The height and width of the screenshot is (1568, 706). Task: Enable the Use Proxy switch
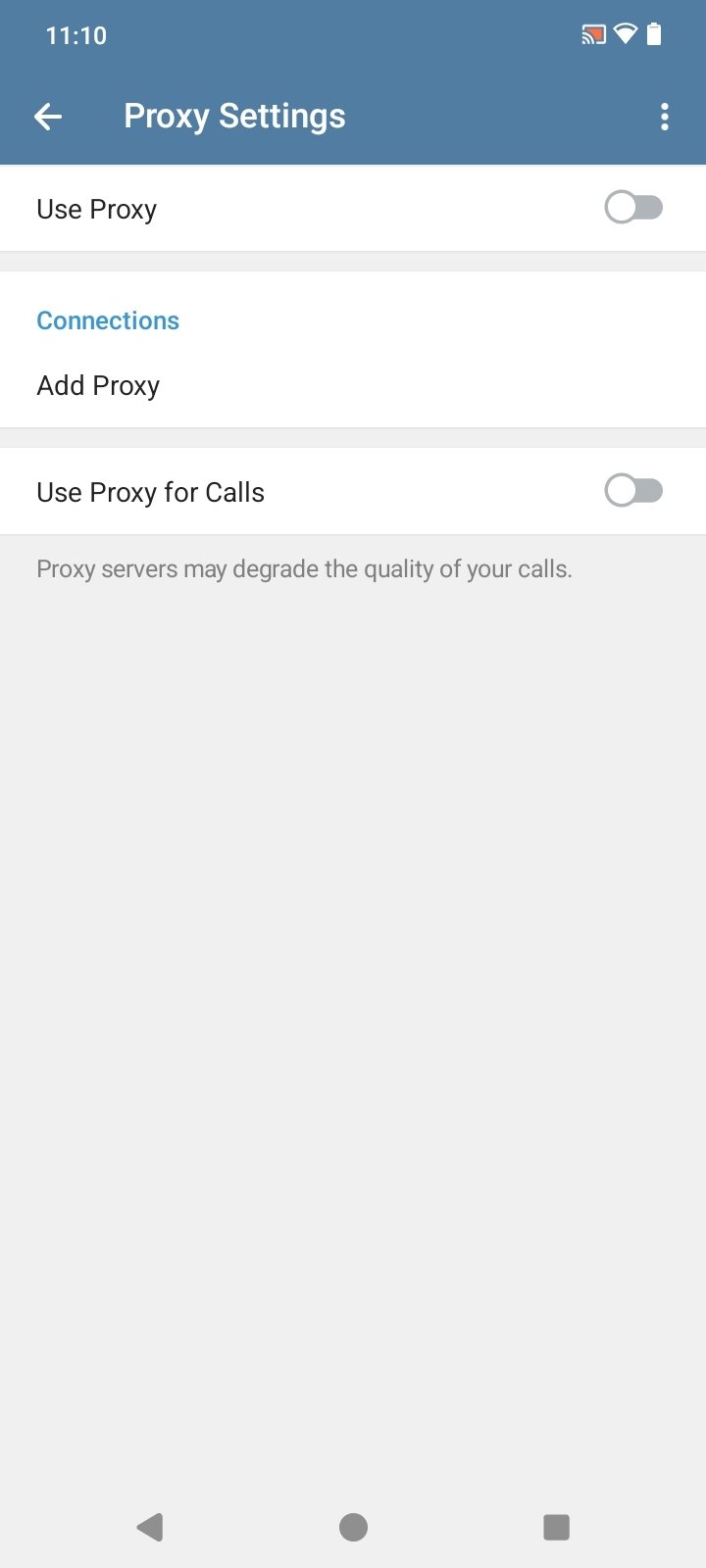pyautogui.click(x=633, y=208)
